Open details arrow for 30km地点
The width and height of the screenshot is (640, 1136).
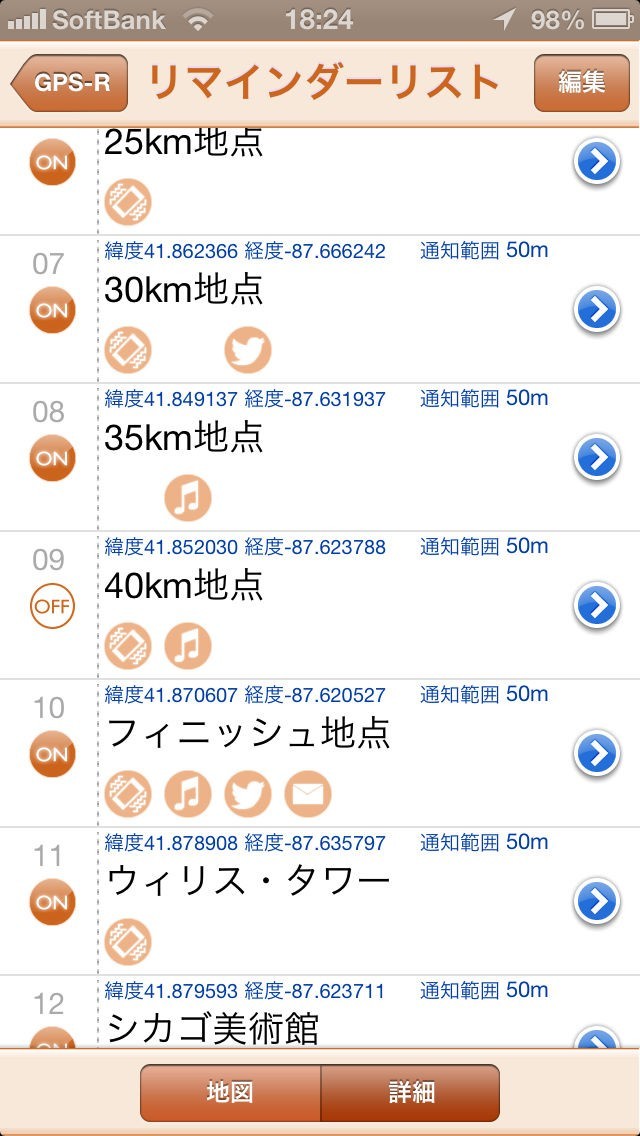(597, 310)
